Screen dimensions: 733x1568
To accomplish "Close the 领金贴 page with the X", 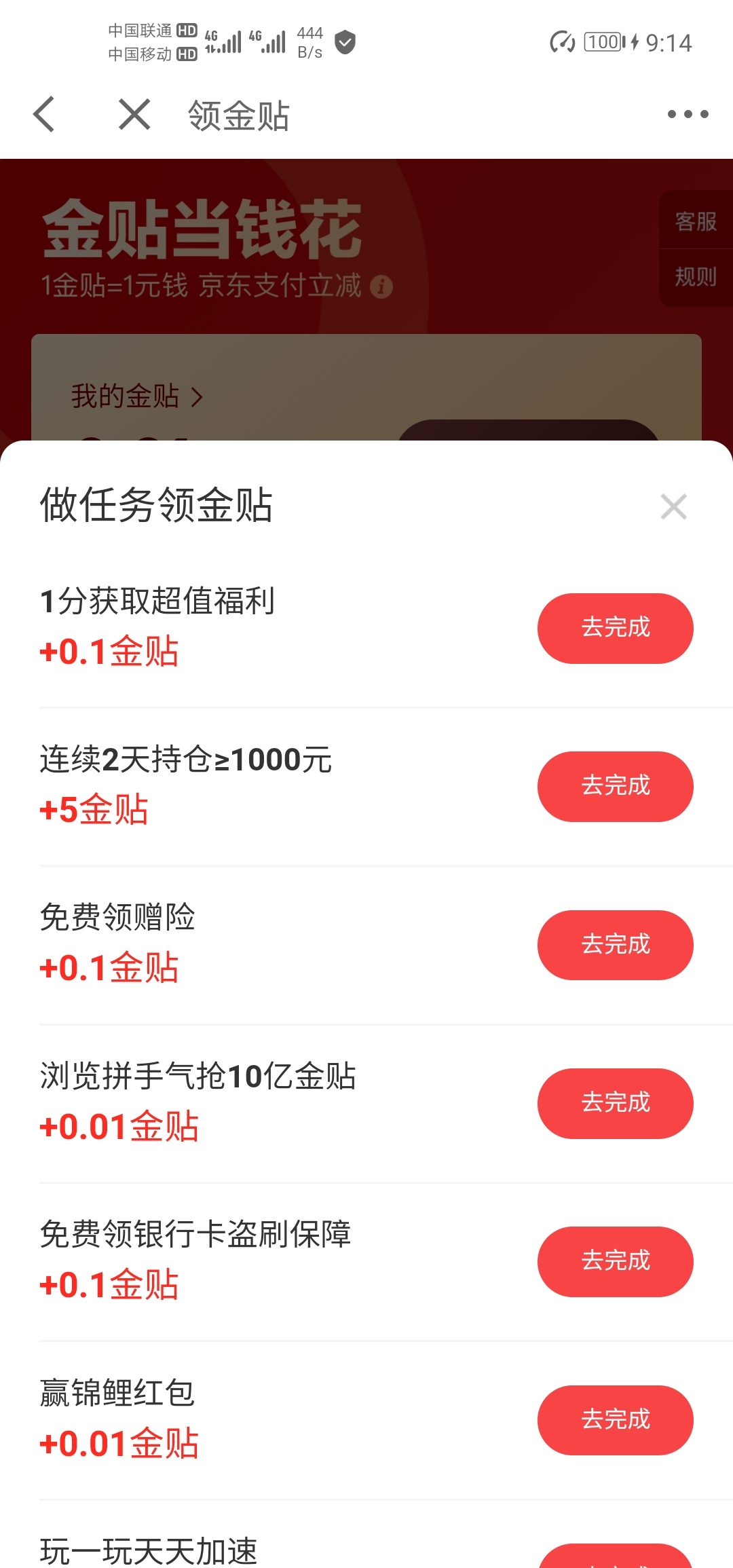I will tap(134, 114).
